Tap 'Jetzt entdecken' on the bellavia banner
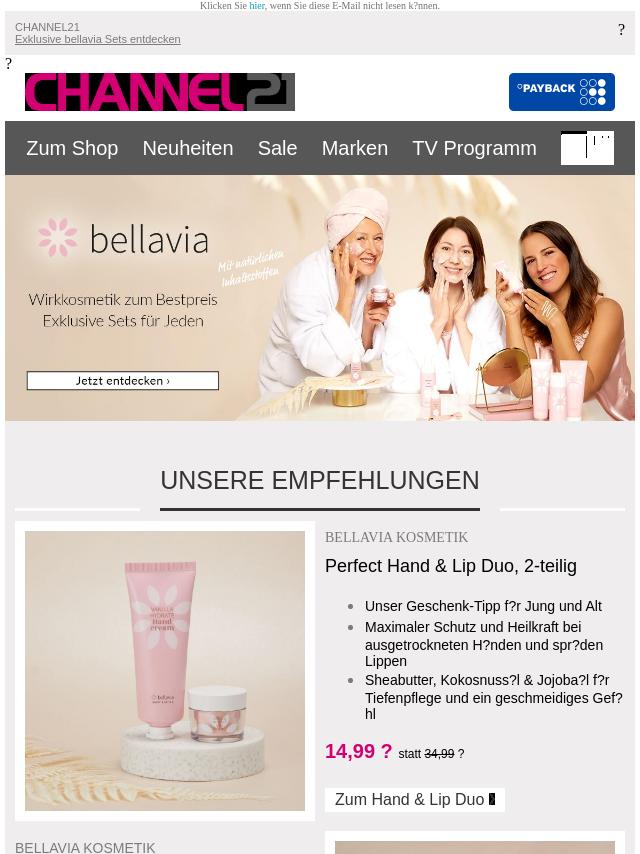This screenshot has height=854, width=640. click(122, 381)
